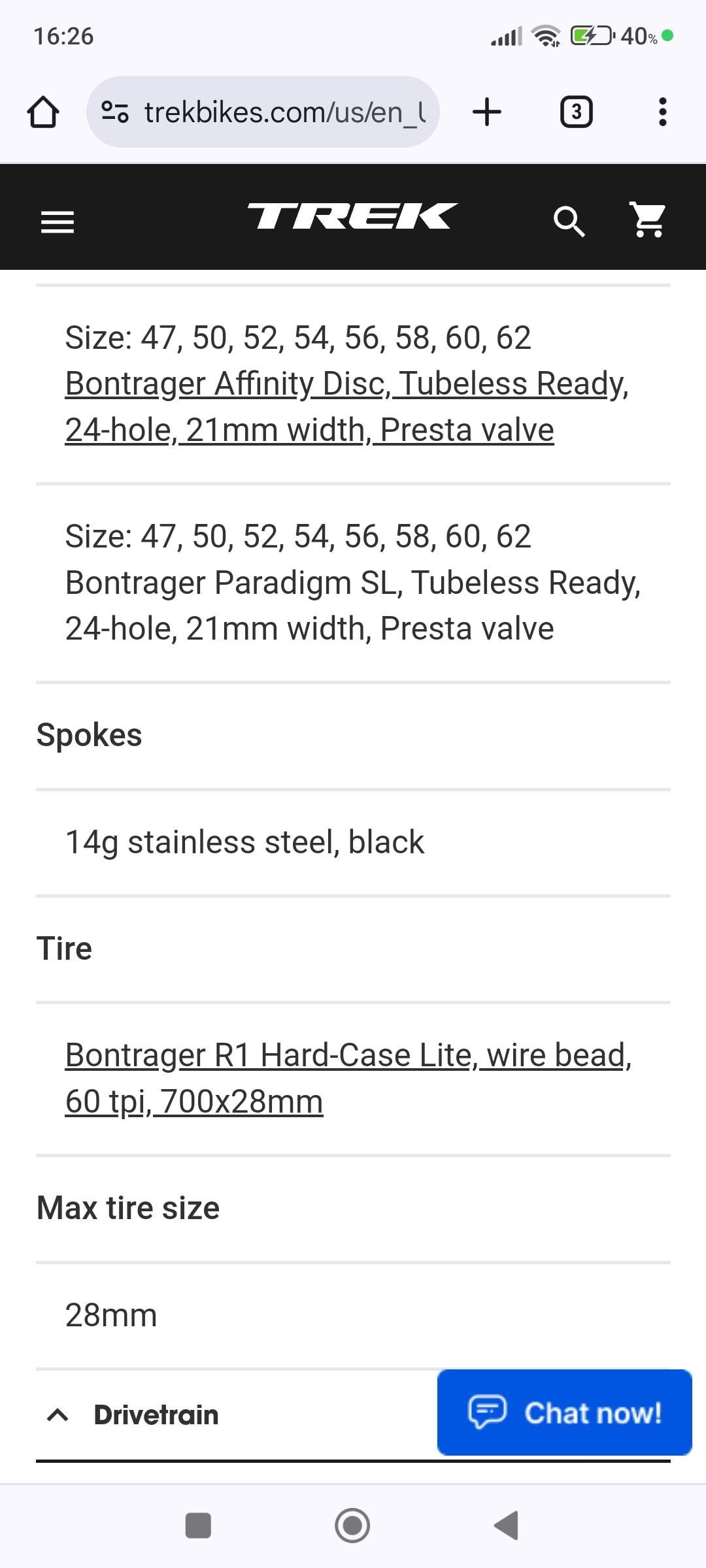Image resolution: width=706 pixels, height=1568 pixels.
Task: Open the browser overflow menu
Action: 662,112
